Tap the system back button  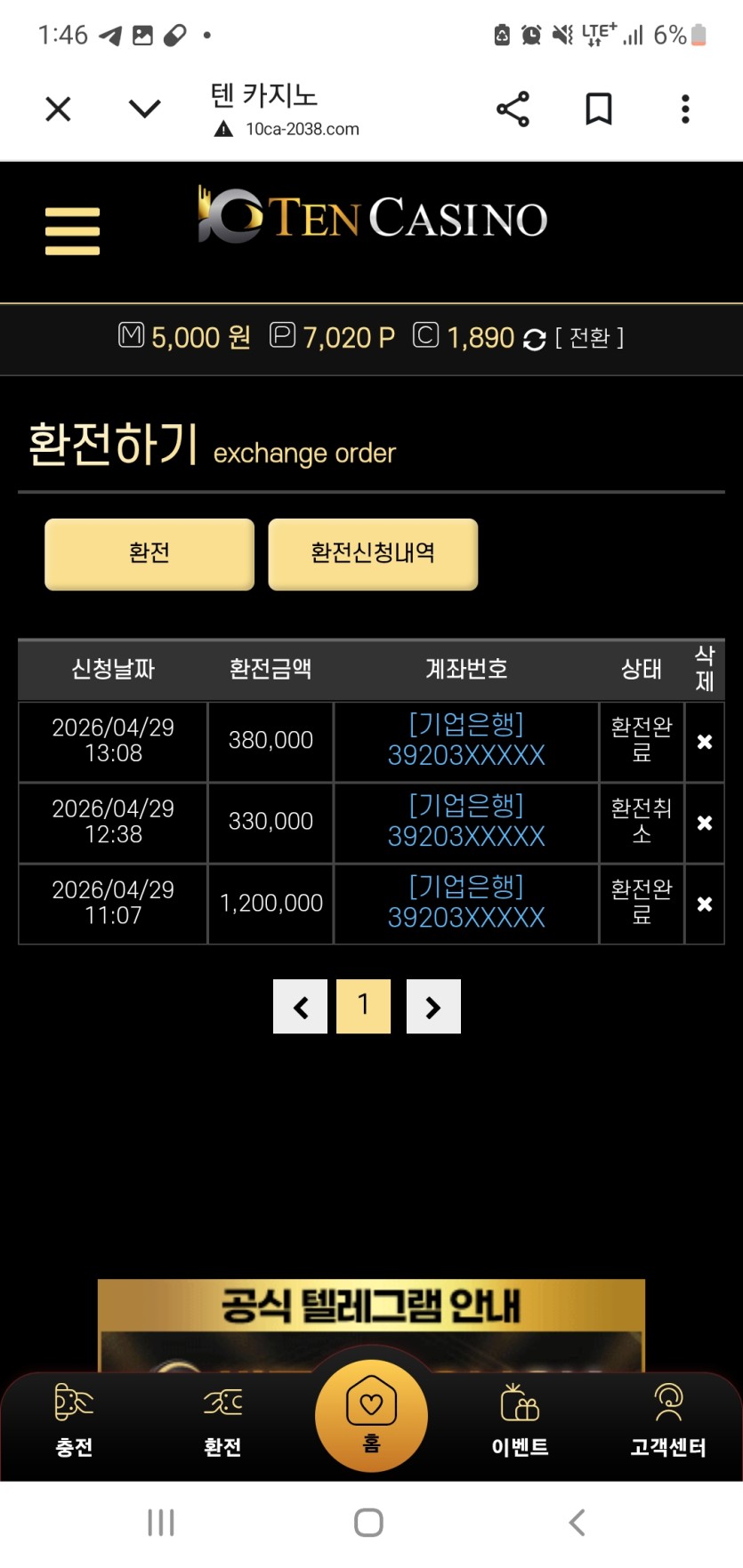577,1523
